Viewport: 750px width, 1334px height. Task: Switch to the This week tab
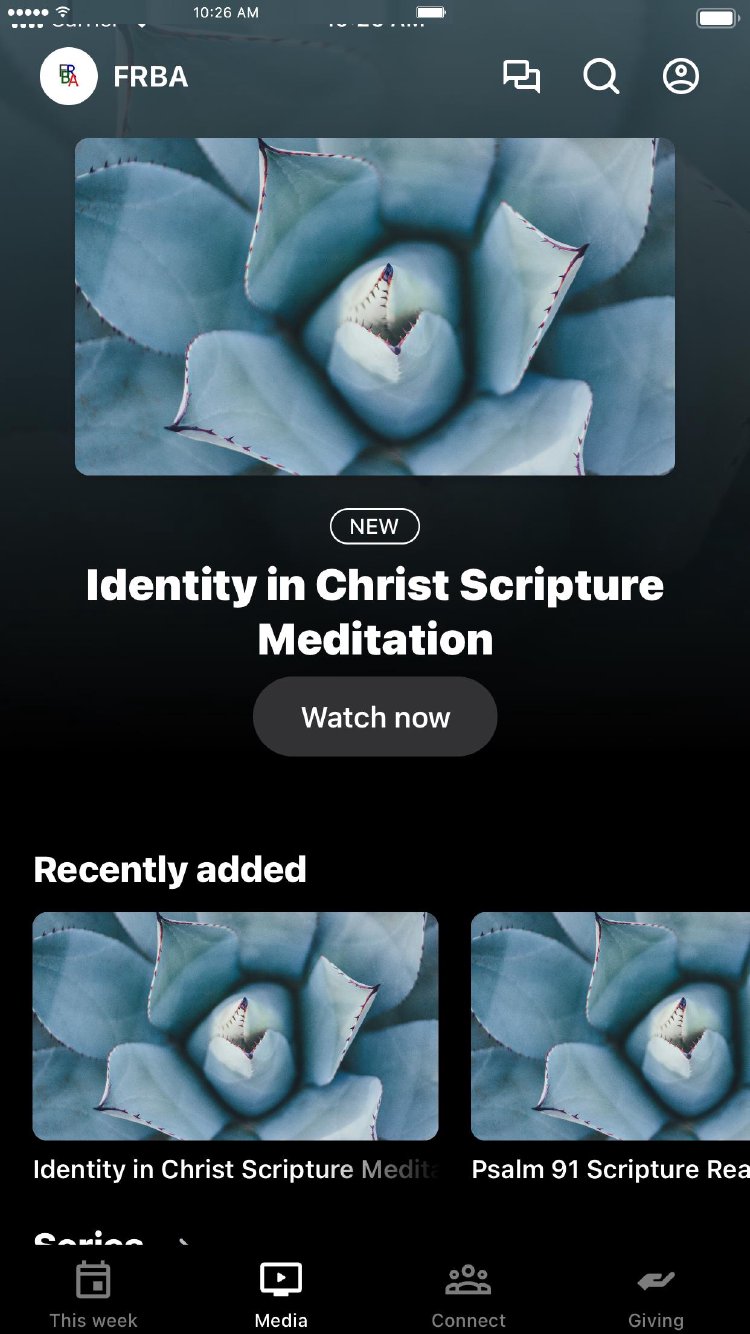pyautogui.click(x=94, y=1294)
